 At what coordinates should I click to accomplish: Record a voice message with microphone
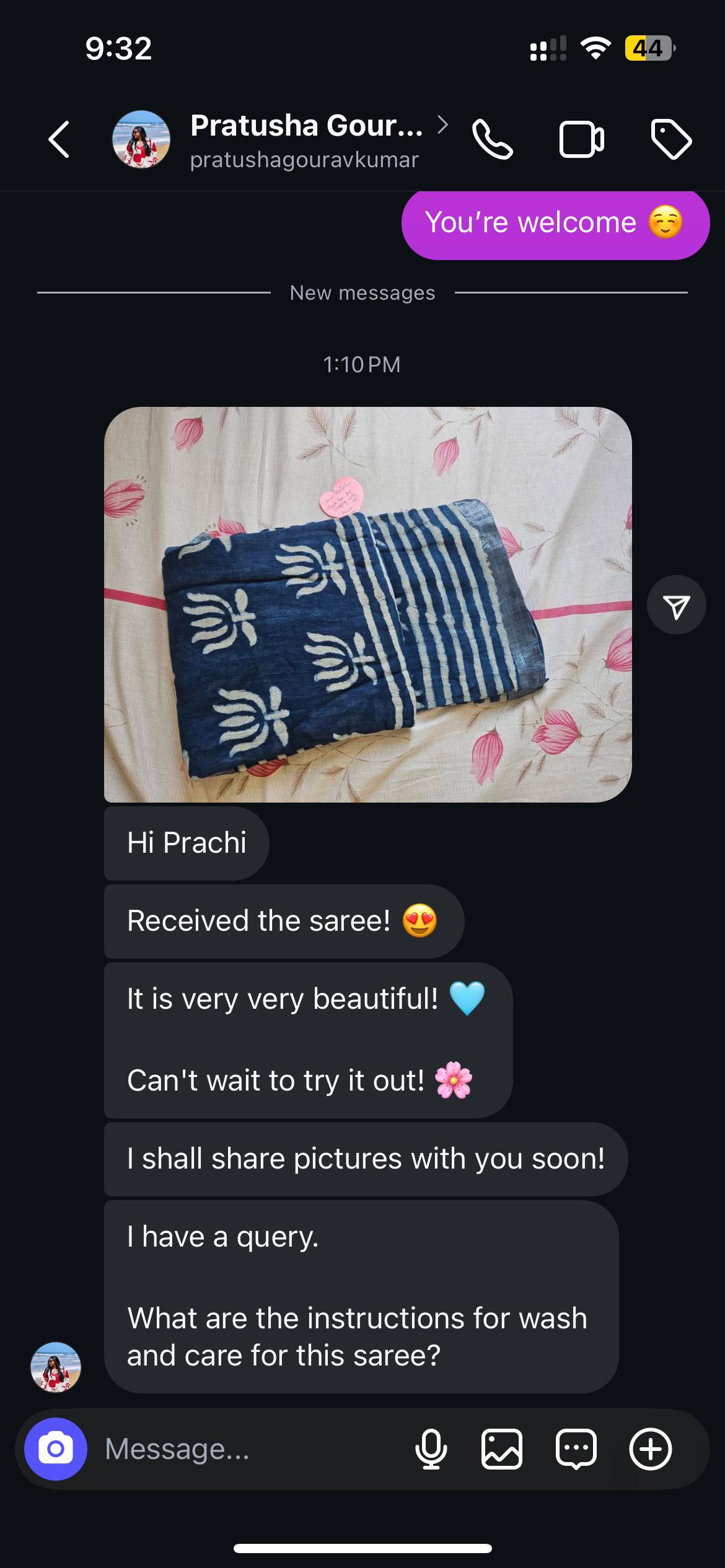point(431,1449)
